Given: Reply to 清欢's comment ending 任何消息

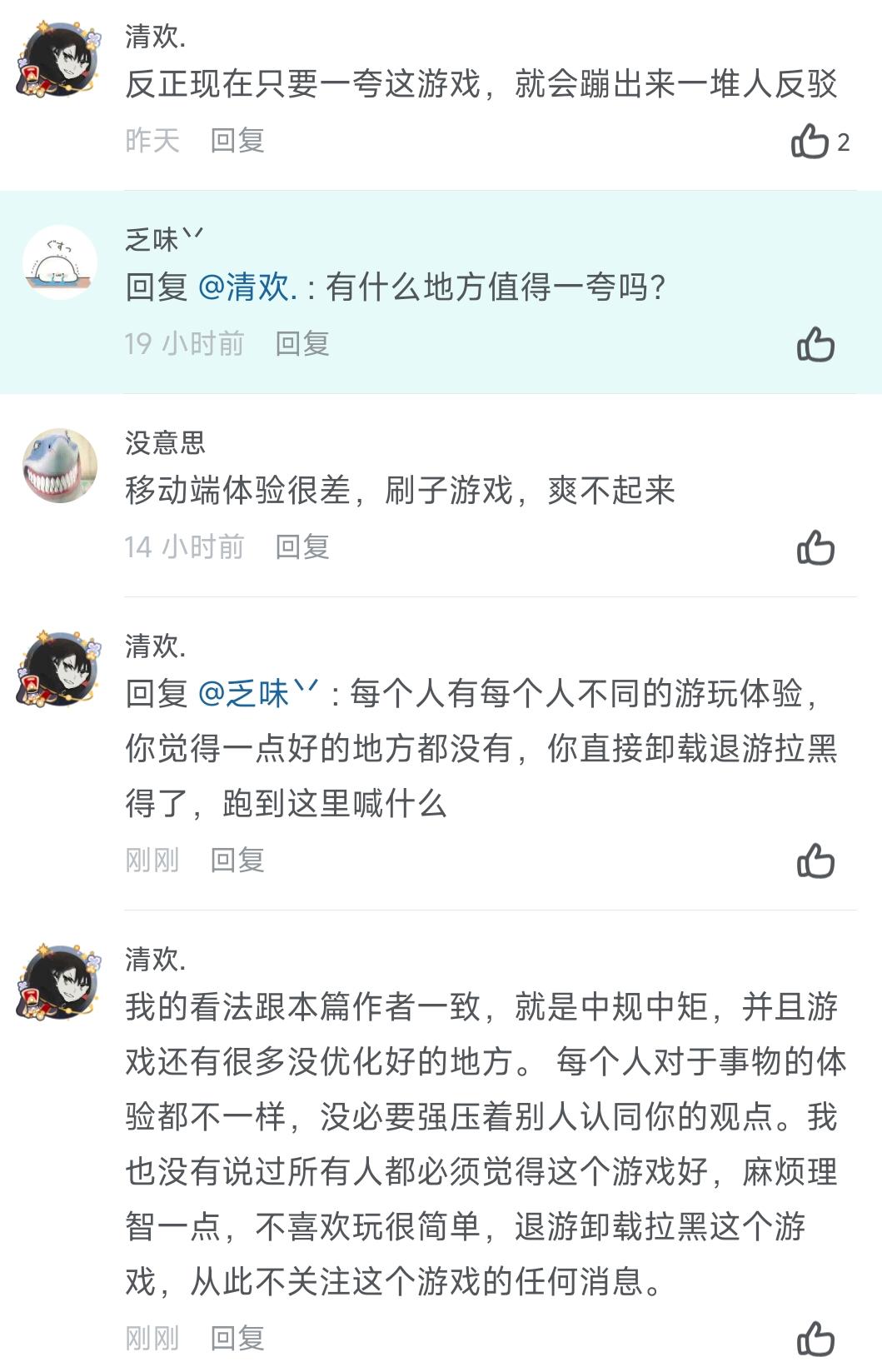Looking at the screenshot, I should coord(237,1339).
